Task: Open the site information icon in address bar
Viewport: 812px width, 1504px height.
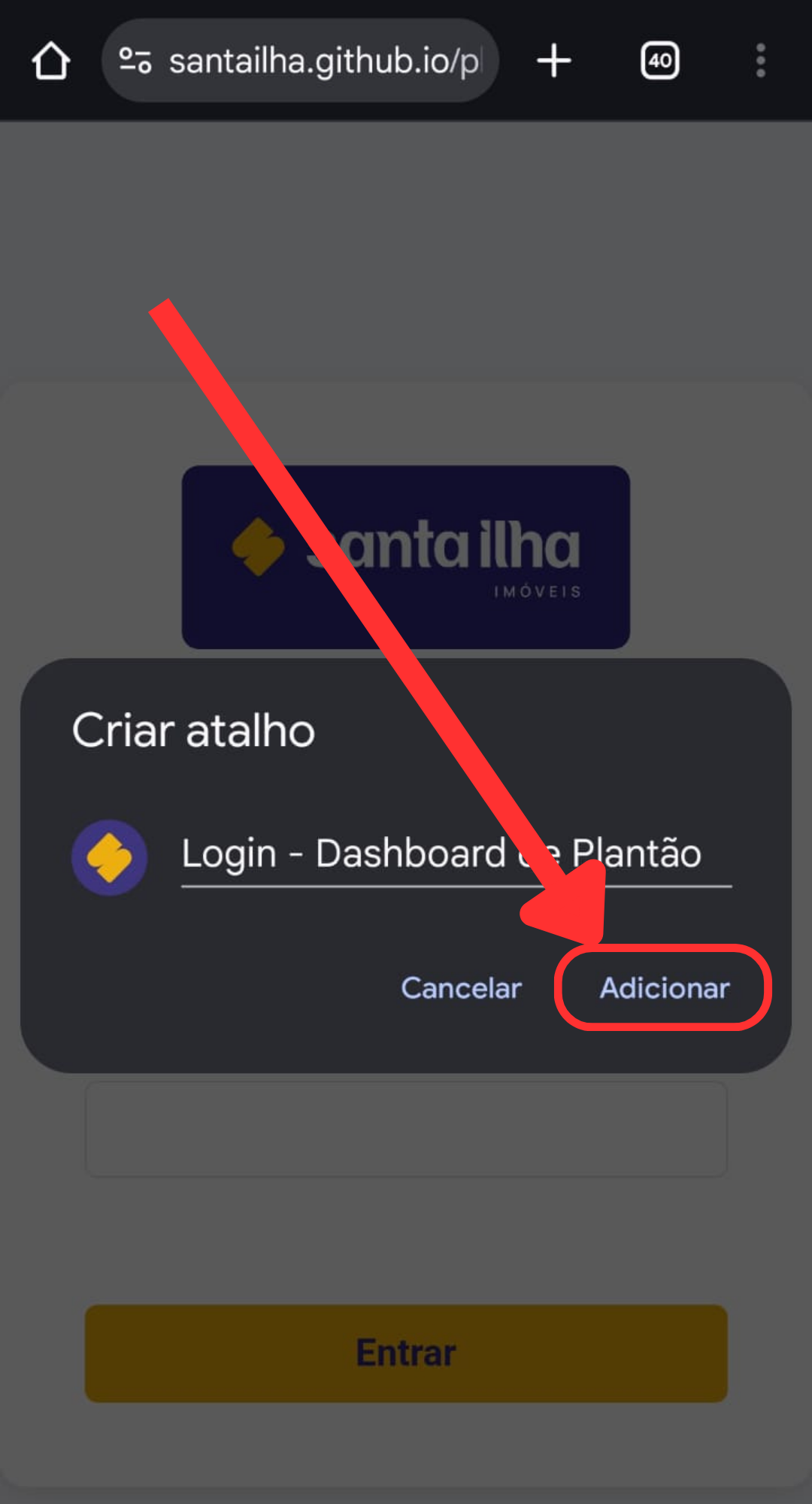Action: point(135,60)
